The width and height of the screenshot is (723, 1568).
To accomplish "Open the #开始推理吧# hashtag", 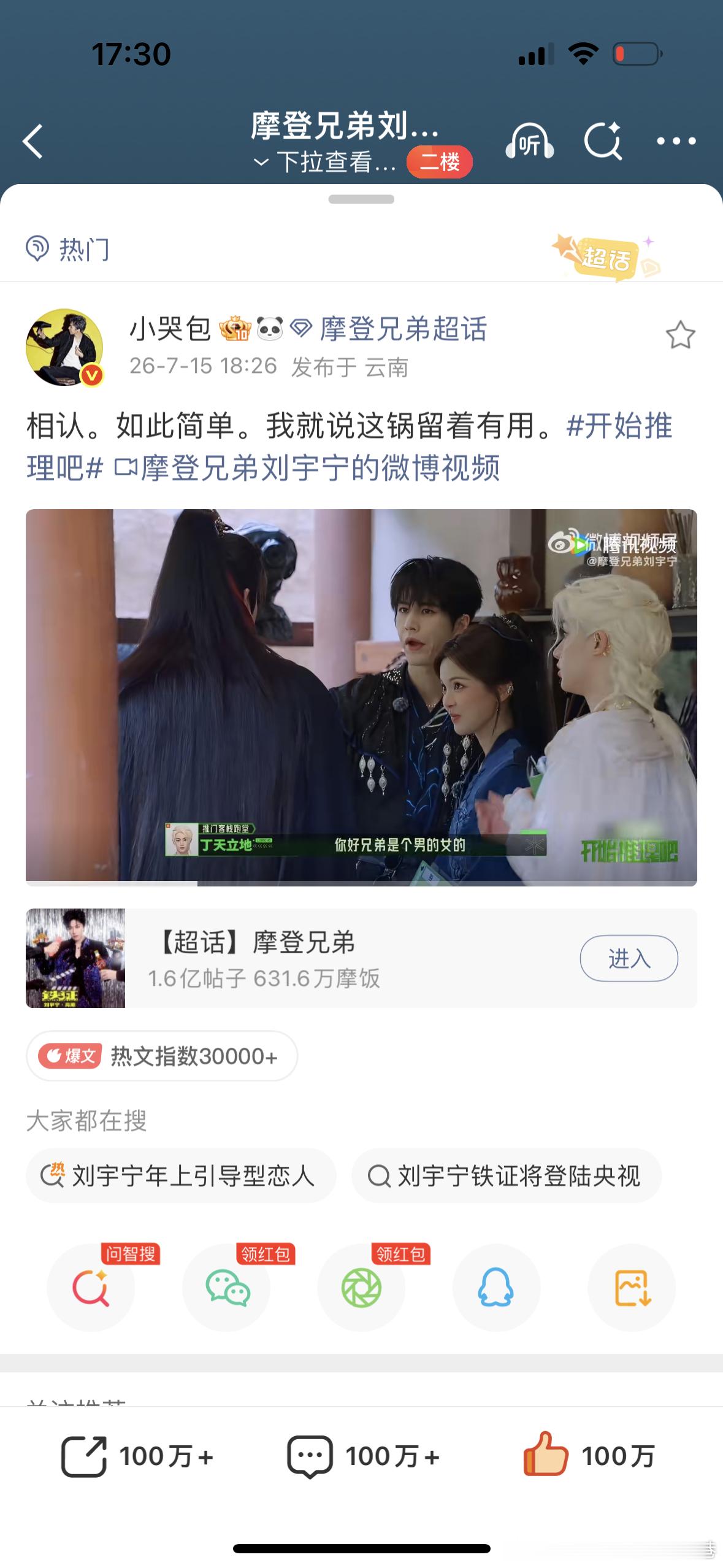I will coord(350,447).
